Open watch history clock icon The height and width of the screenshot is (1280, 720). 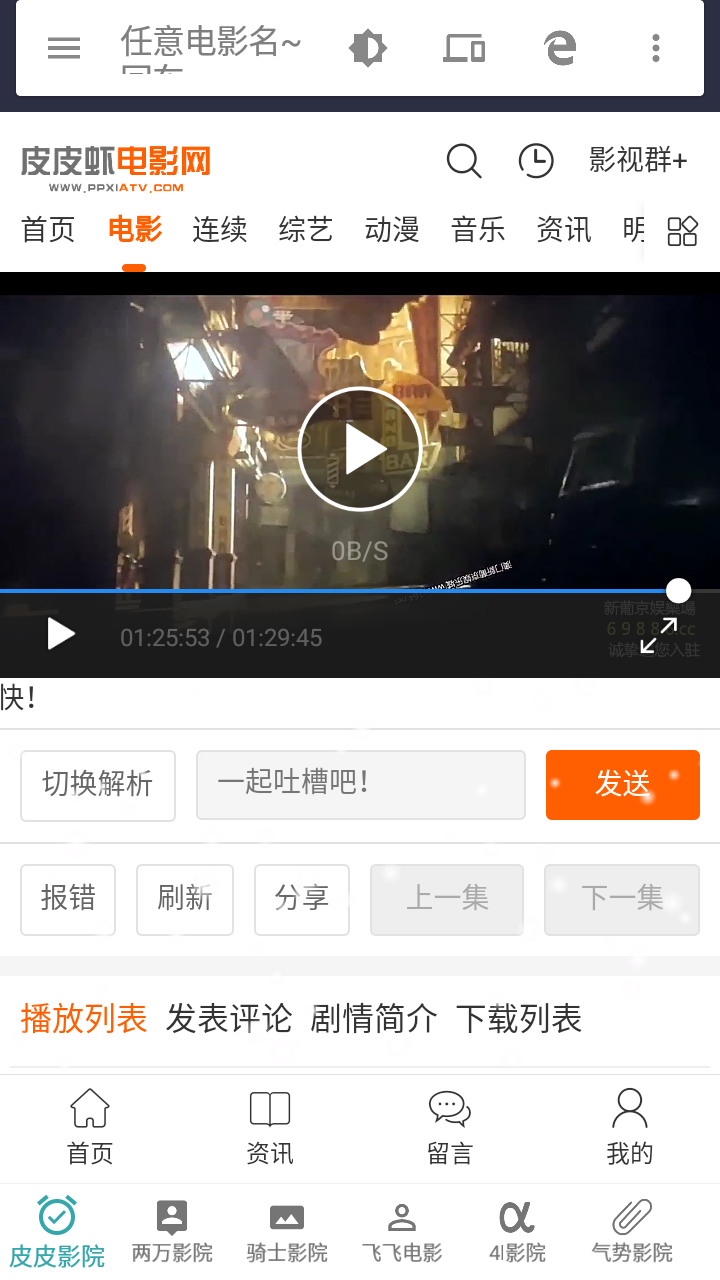[x=536, y=160]
